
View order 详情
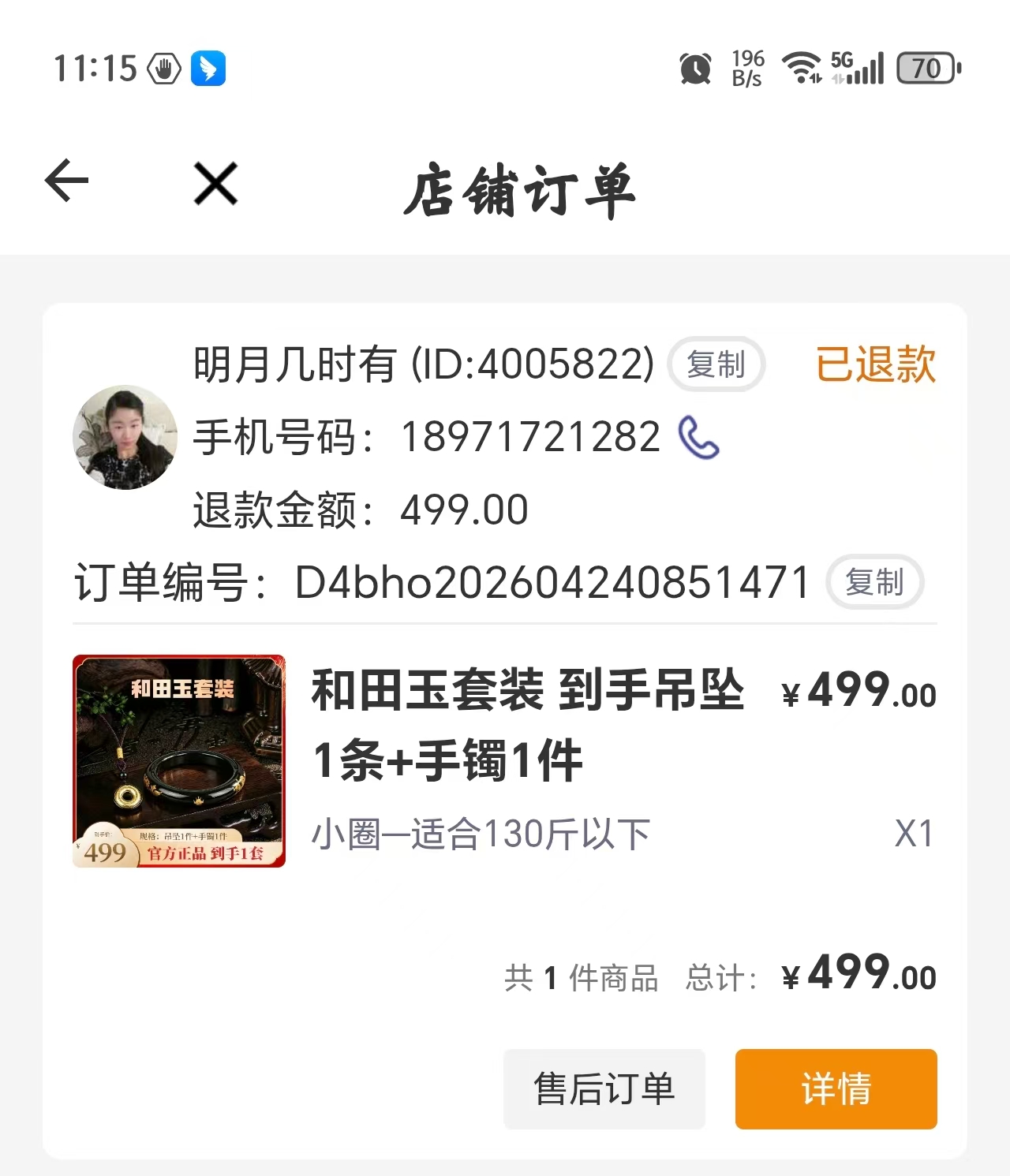(x=836, y=1088)
